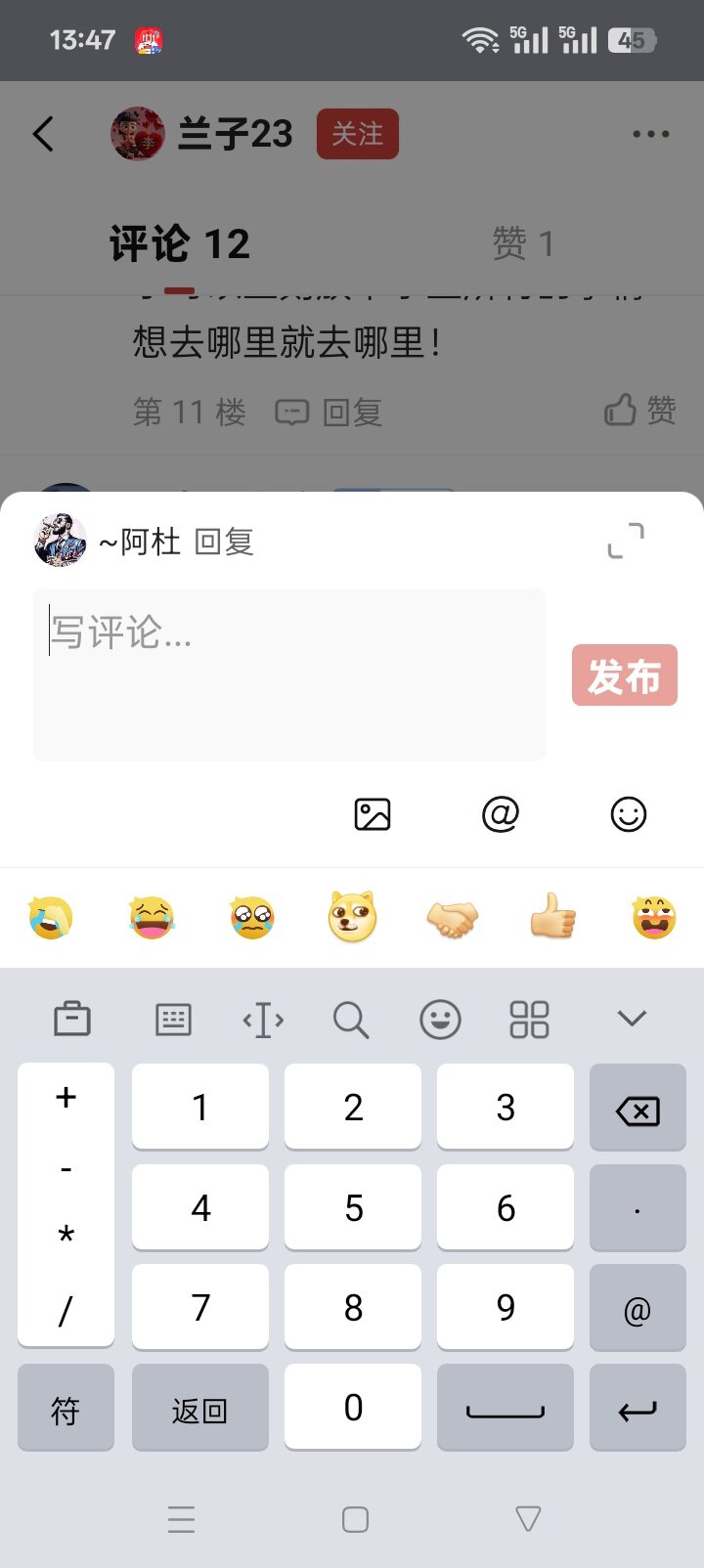
Task: Open the keyboard clipboard toolbox
Action: pos(72,1020)
